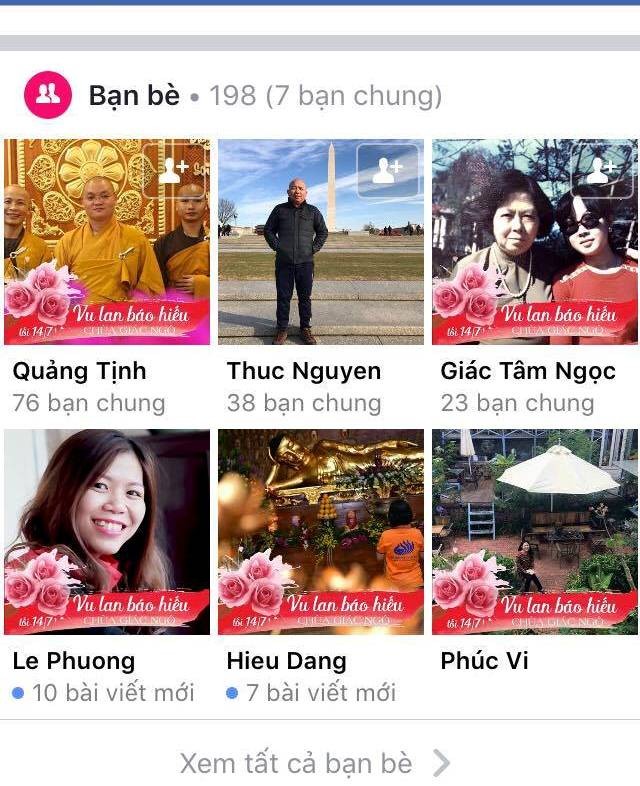Open the Bạn bè section header
640x786 pixels.
[x=134, y=96]
